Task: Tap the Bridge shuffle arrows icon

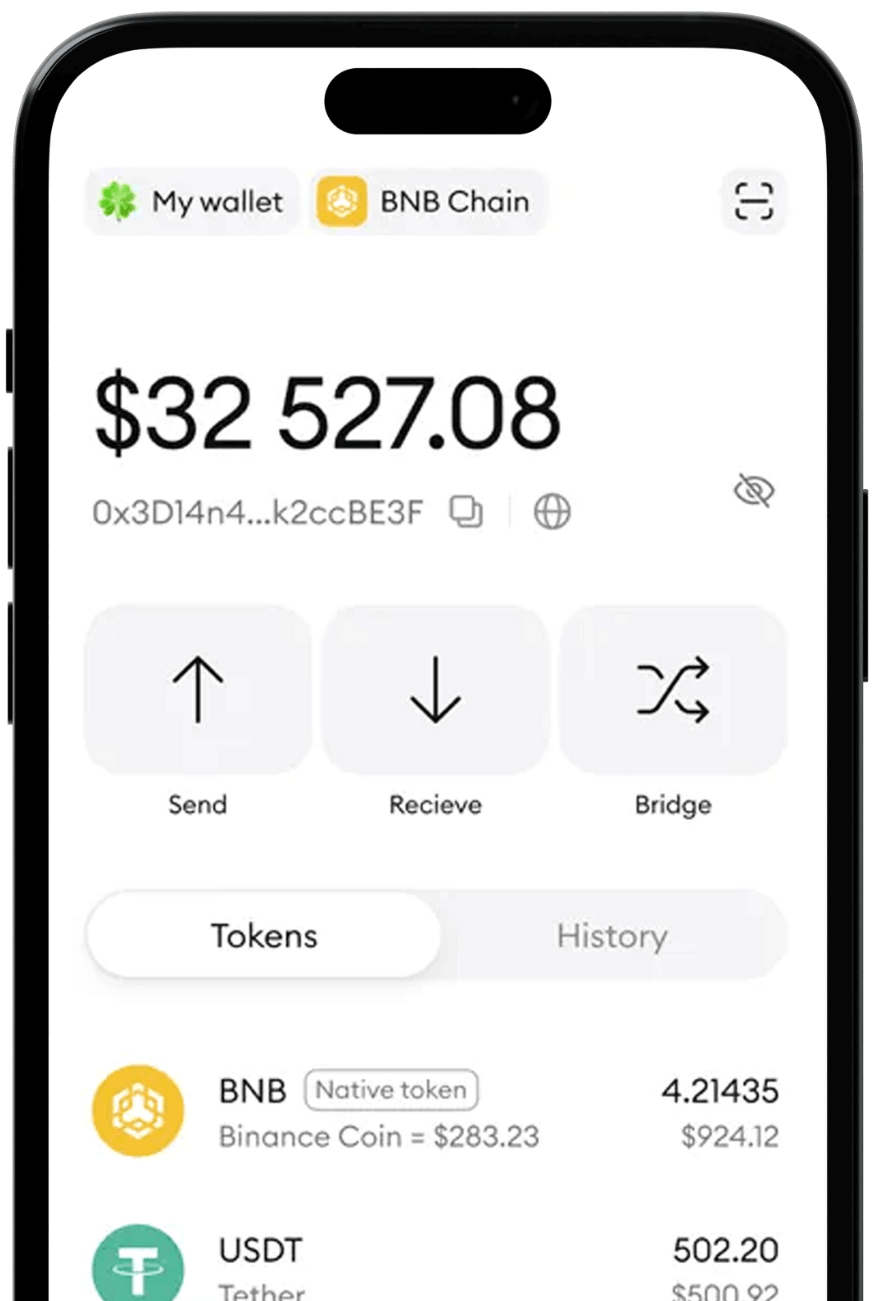Action: point(673,688)
